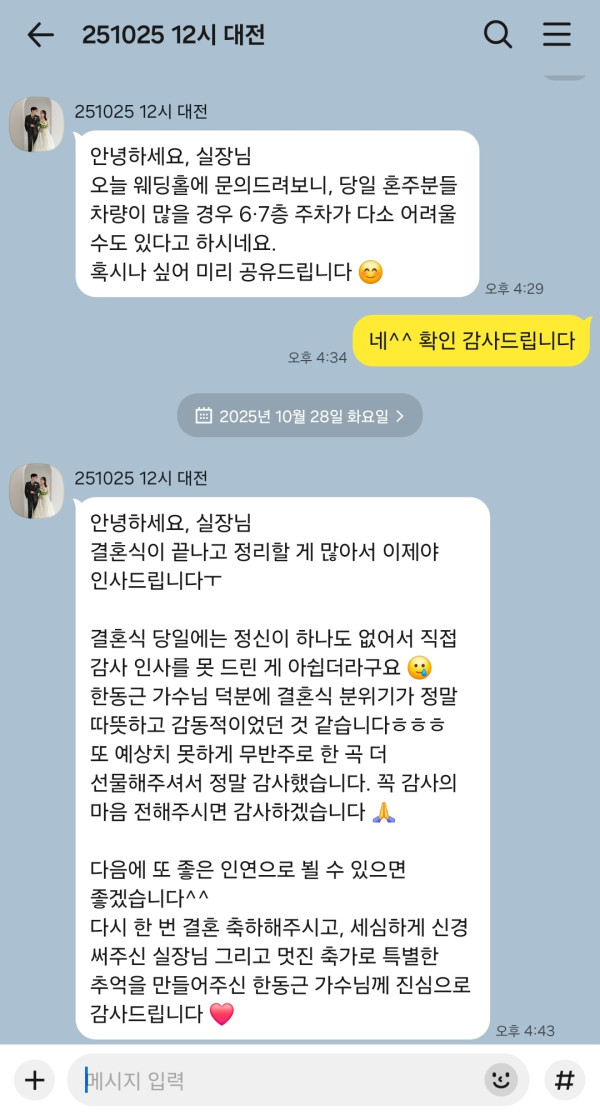Image resolution: width=600 pixels, height=1115 pixels.
Task: View sender profile photo on the 4:43 message
Action: (x=37, y=491)
